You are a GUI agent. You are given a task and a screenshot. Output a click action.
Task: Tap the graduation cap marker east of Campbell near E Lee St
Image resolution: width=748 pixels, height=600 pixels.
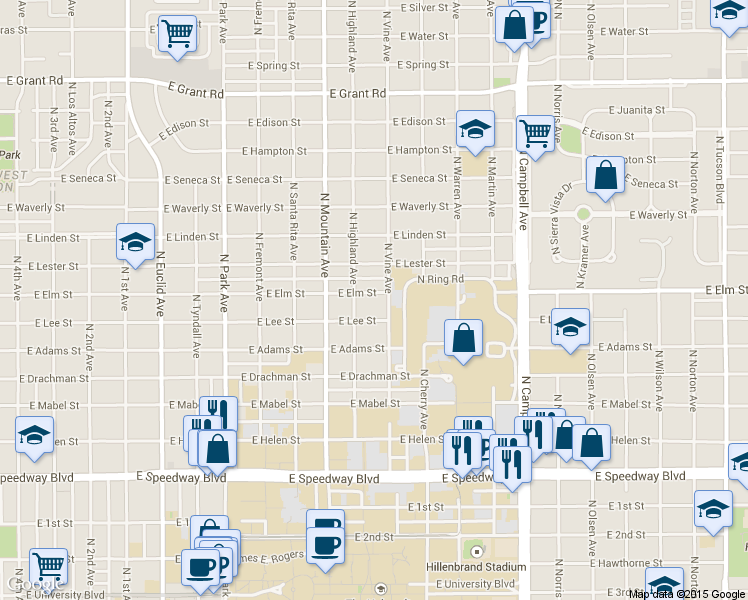tap(570, 327)
